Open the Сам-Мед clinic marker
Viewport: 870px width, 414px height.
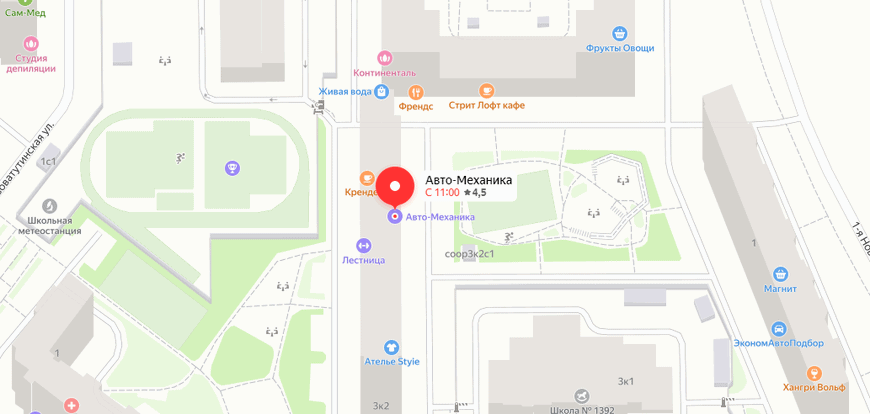coord(27,3)
